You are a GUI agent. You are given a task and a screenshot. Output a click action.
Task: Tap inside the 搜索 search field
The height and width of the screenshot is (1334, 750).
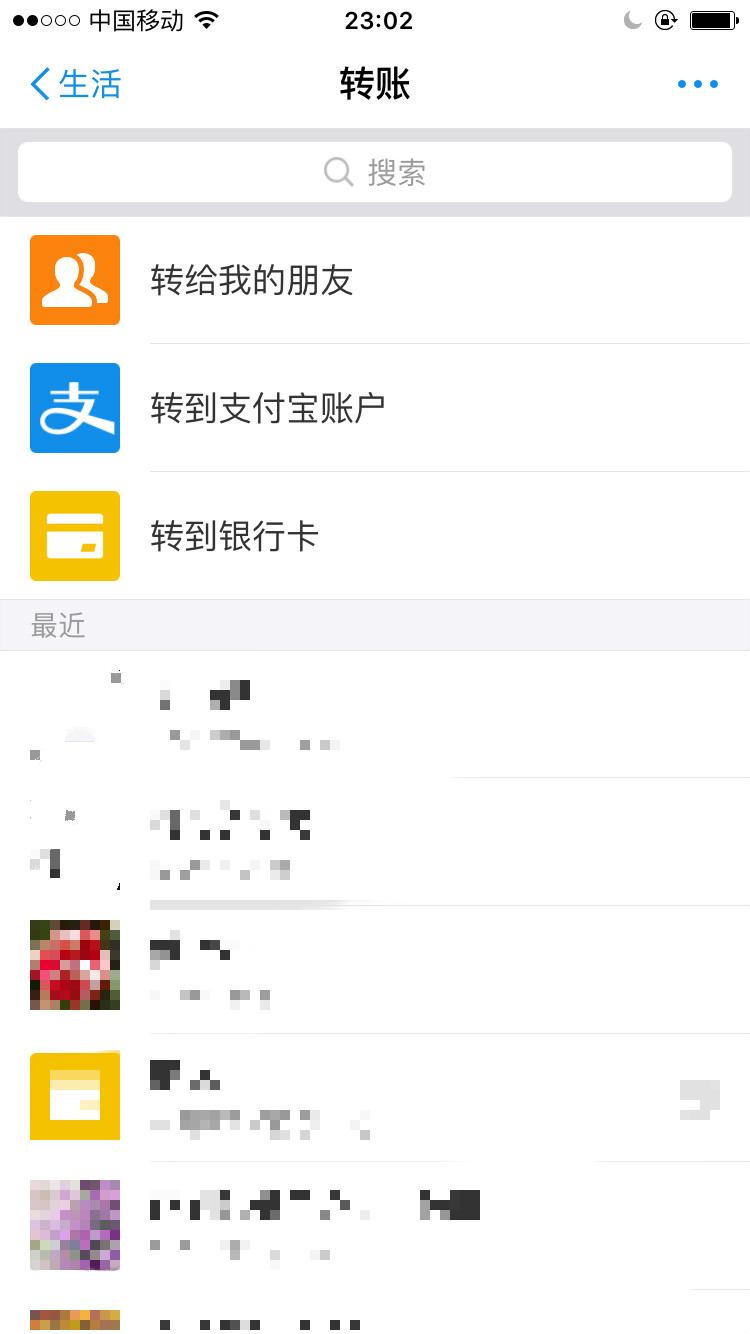420,172
